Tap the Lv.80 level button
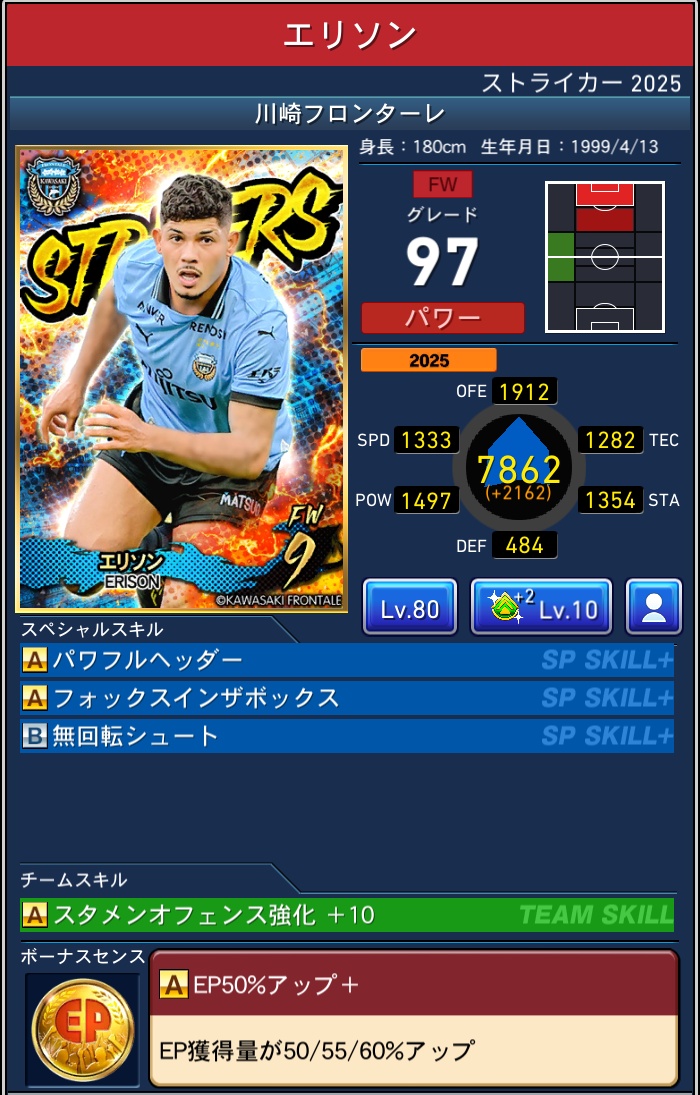Screen dimensions: 700x1095 [409, 607]
